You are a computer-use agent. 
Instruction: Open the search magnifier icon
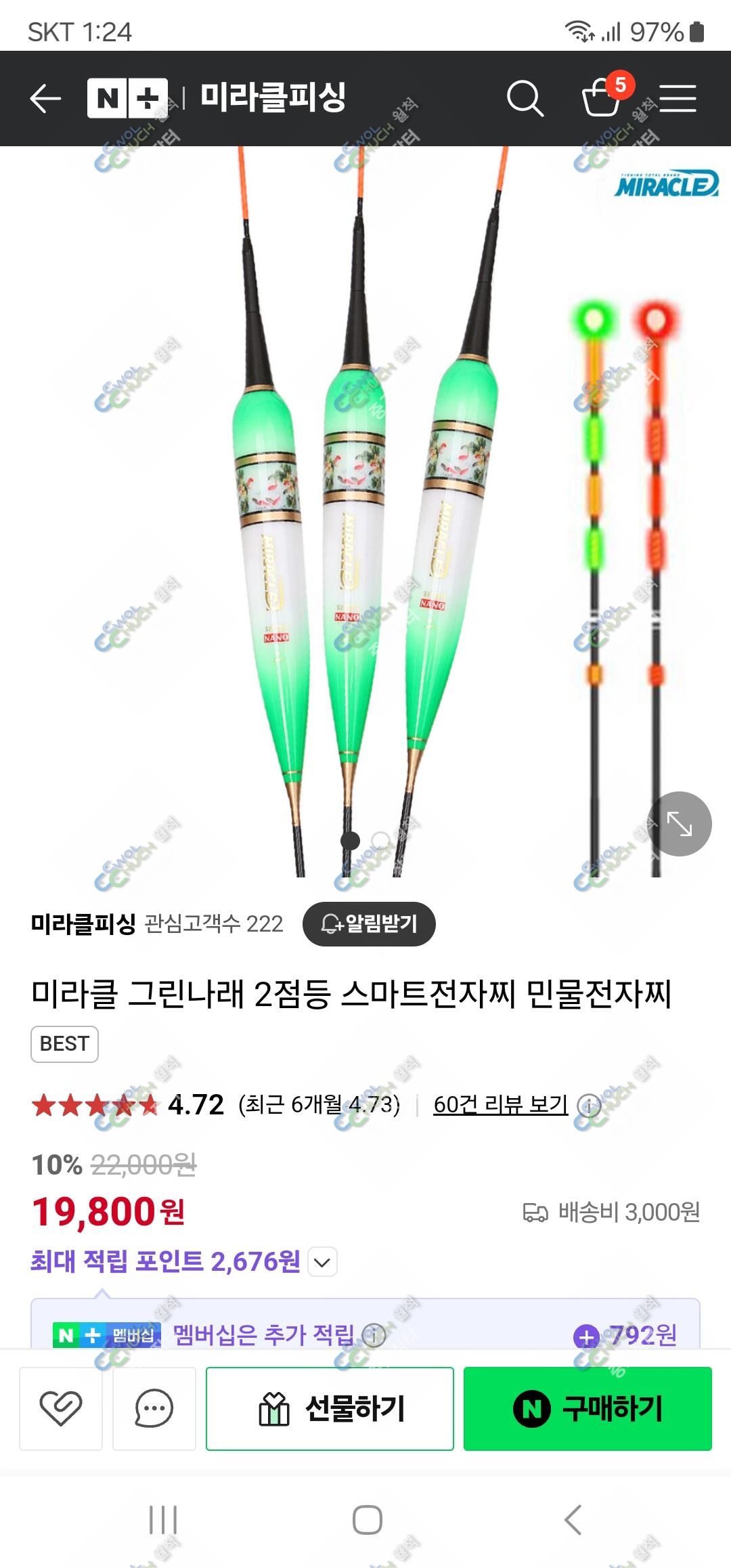point(525,99)
